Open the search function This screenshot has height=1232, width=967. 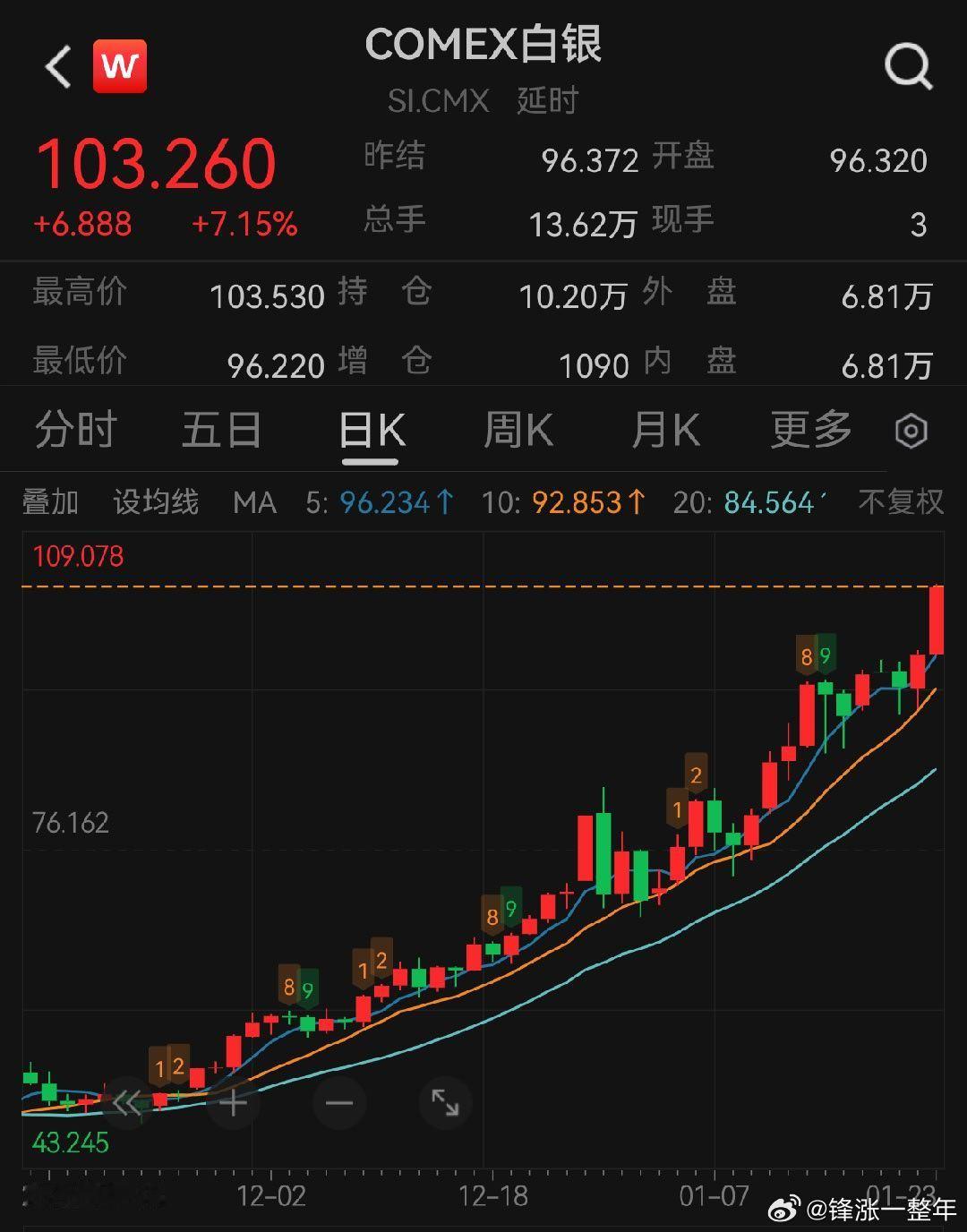(x=908, y=65)
